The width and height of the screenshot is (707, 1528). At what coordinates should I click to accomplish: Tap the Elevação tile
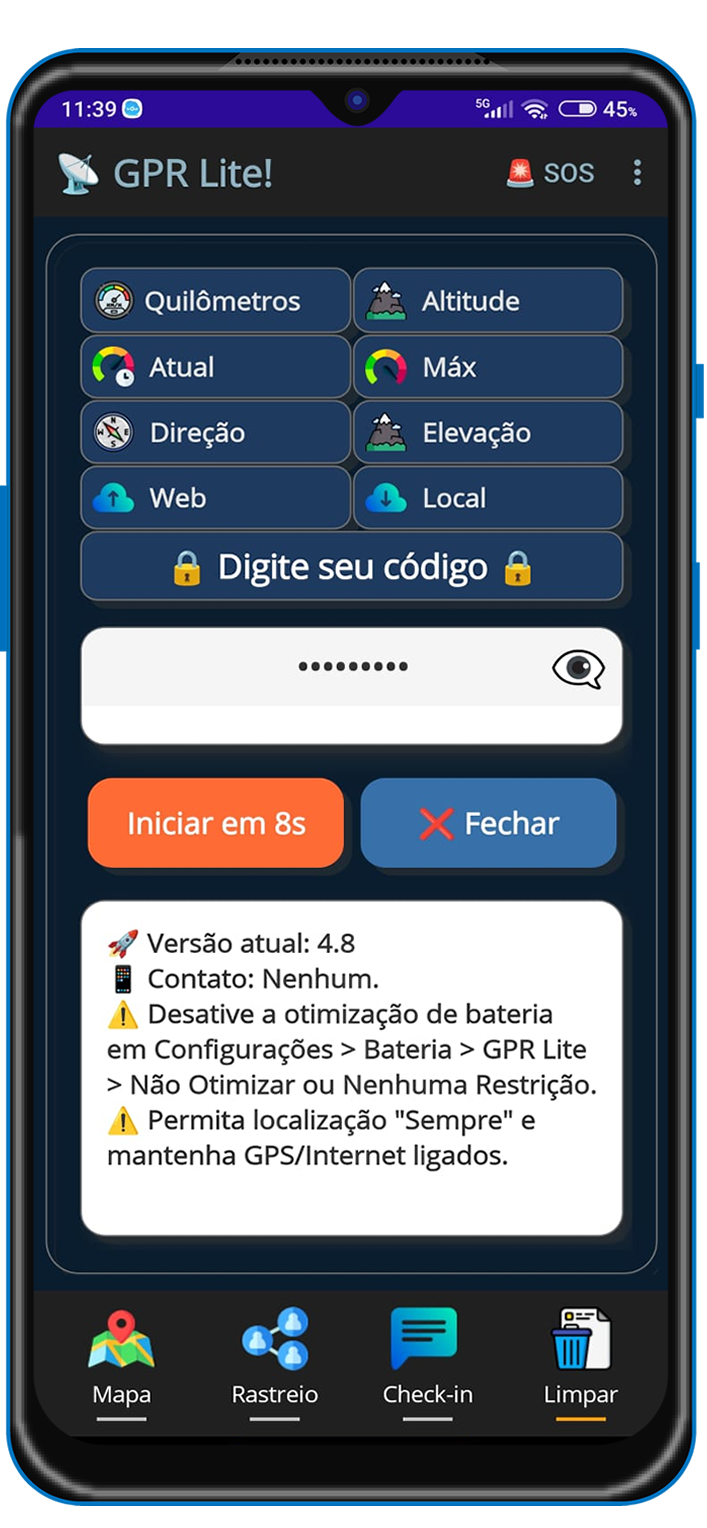click(488, 433)
